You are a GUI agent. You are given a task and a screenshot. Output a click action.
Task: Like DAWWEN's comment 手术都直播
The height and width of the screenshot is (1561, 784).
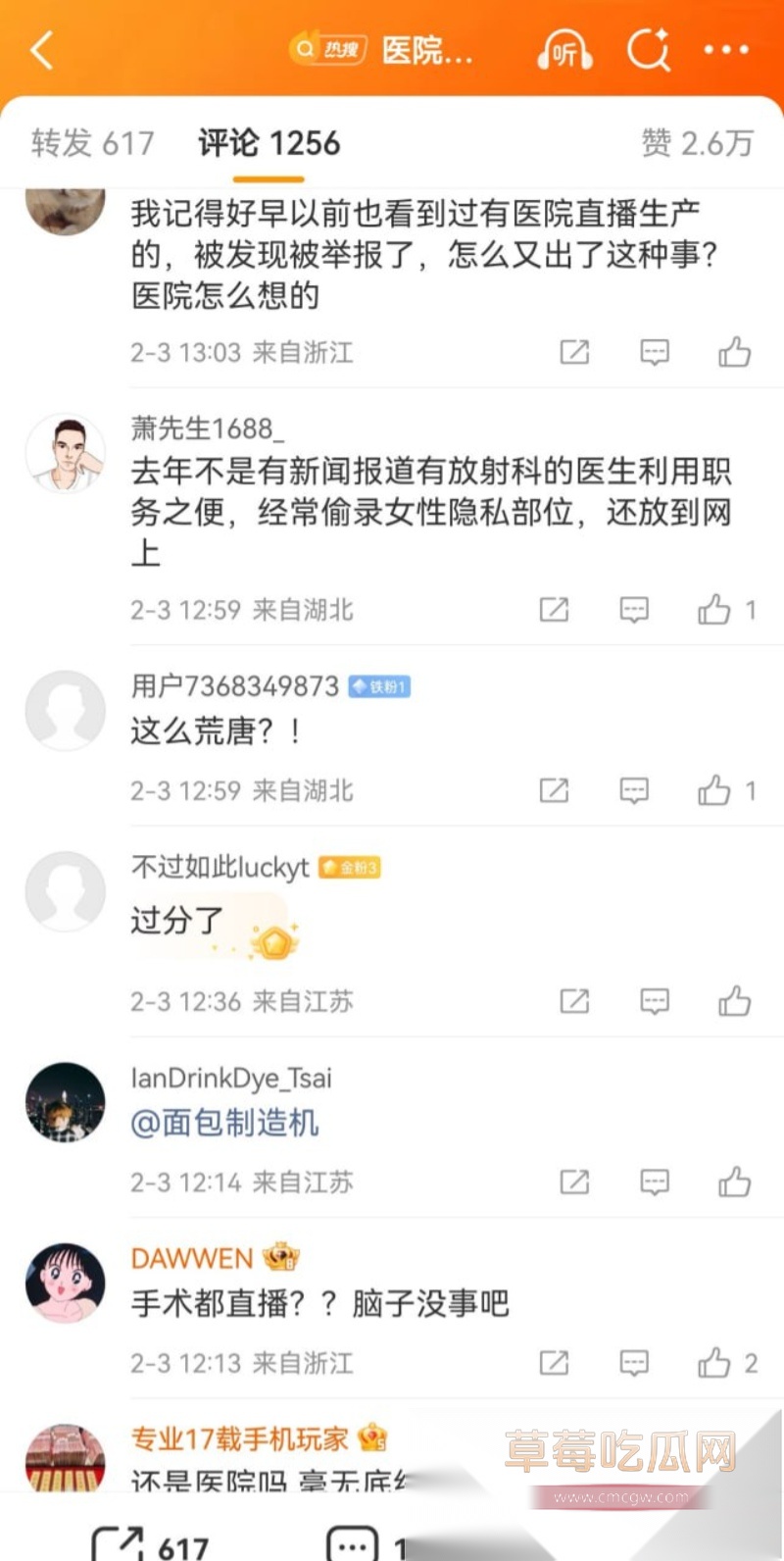712,1363
